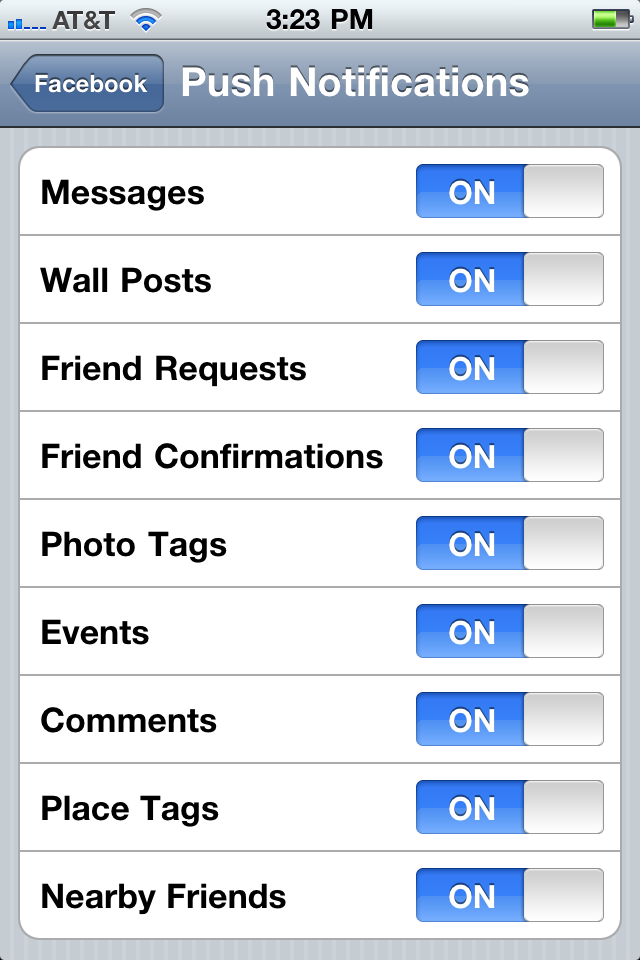Disable Events push notifications
The height and width of the screenshot is (960, 640).
click(x=510, y=632)
